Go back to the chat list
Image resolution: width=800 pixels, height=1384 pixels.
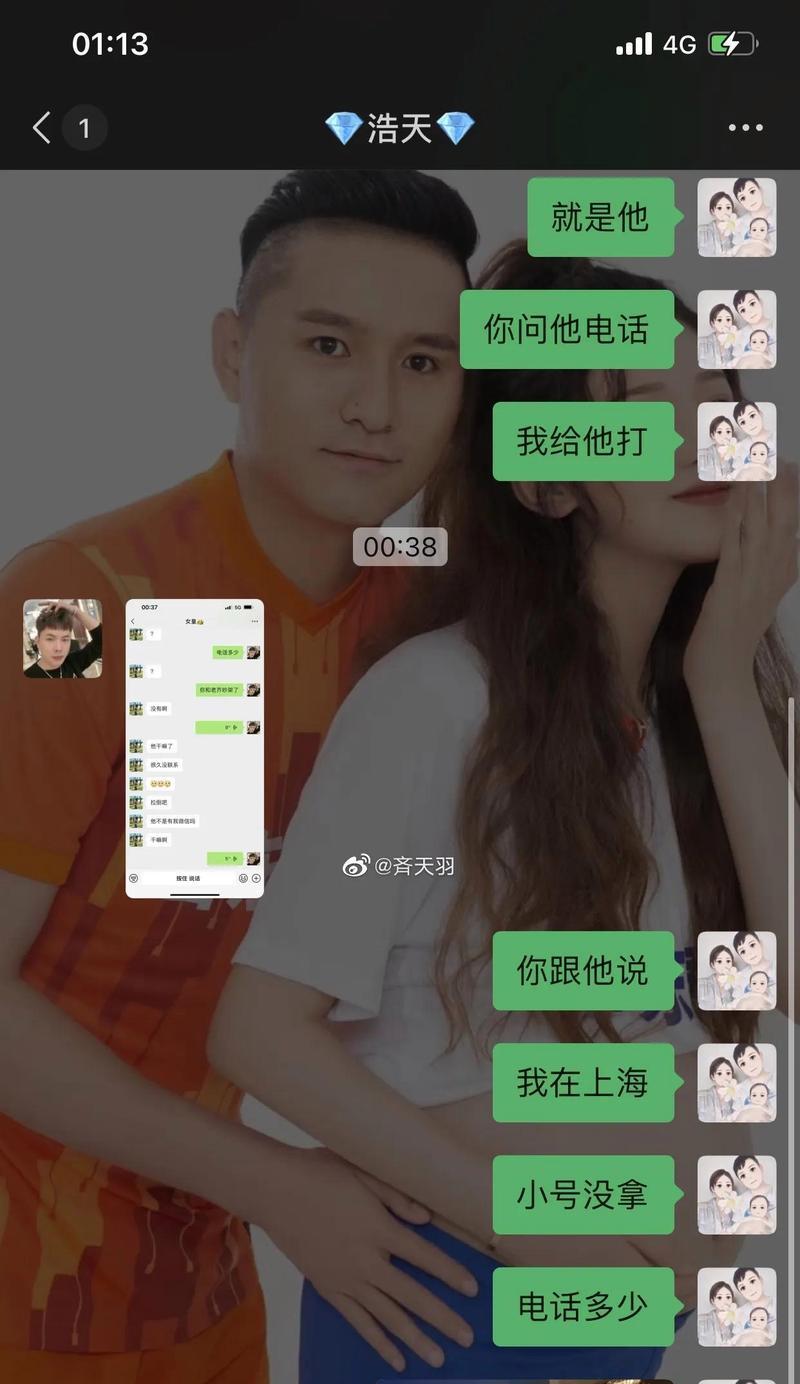point(42,128)
